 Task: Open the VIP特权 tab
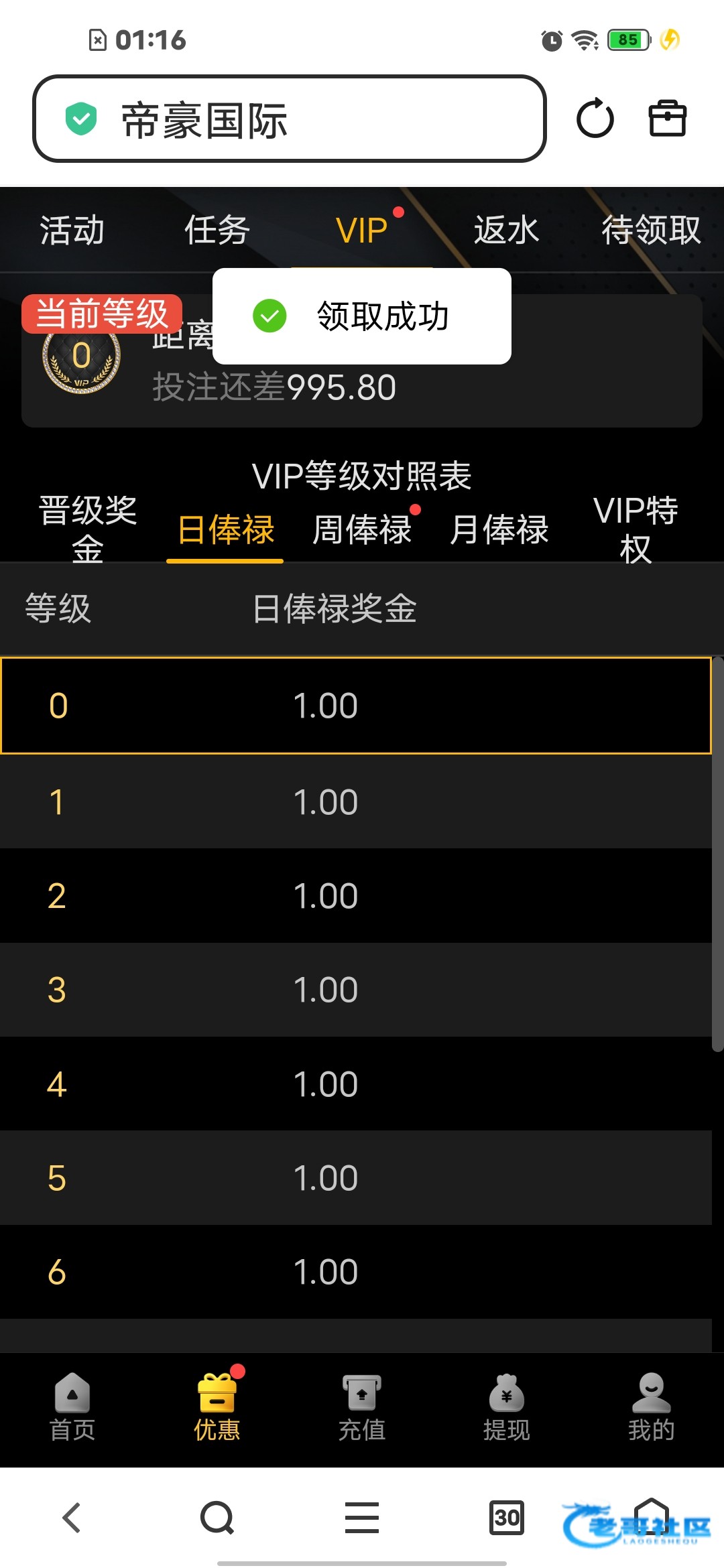tap(636, 529)
